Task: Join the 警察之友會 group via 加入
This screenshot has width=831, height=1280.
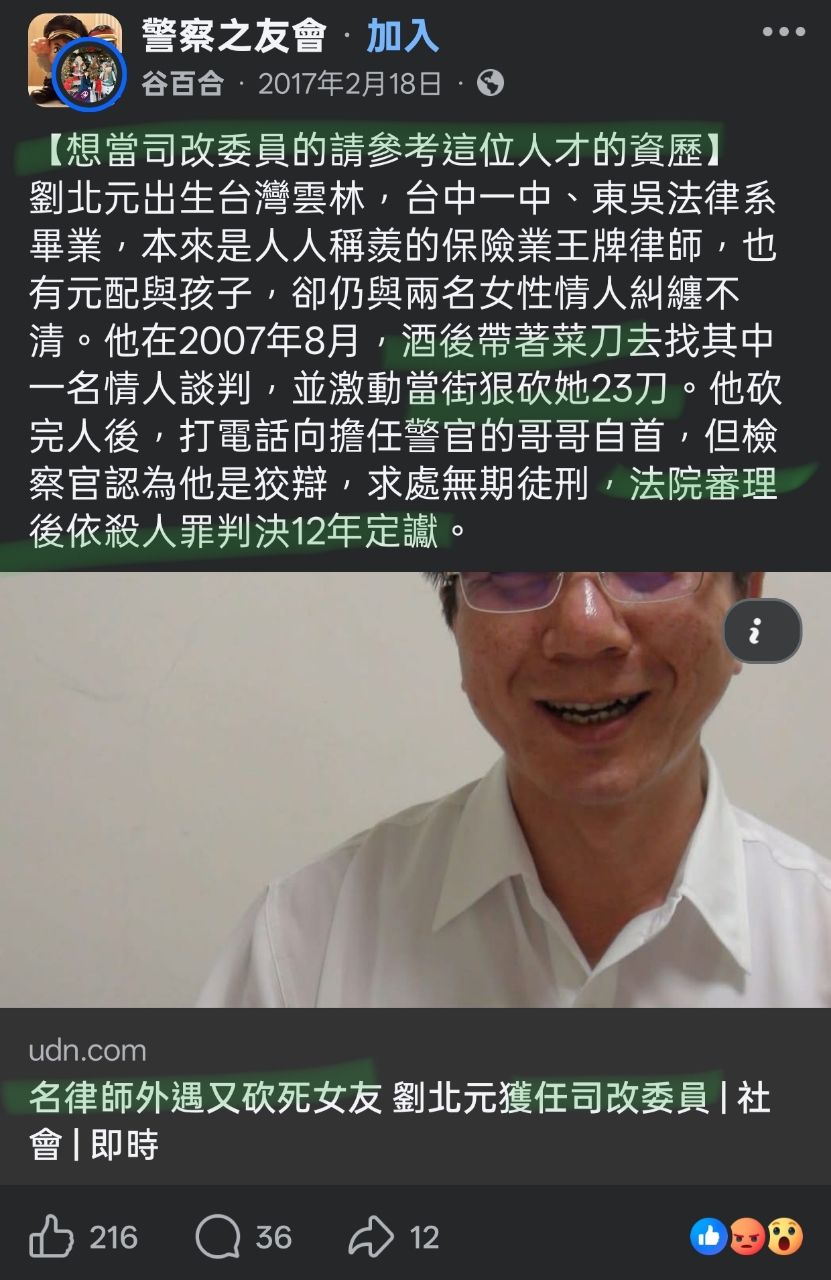Action: point(402,37)
